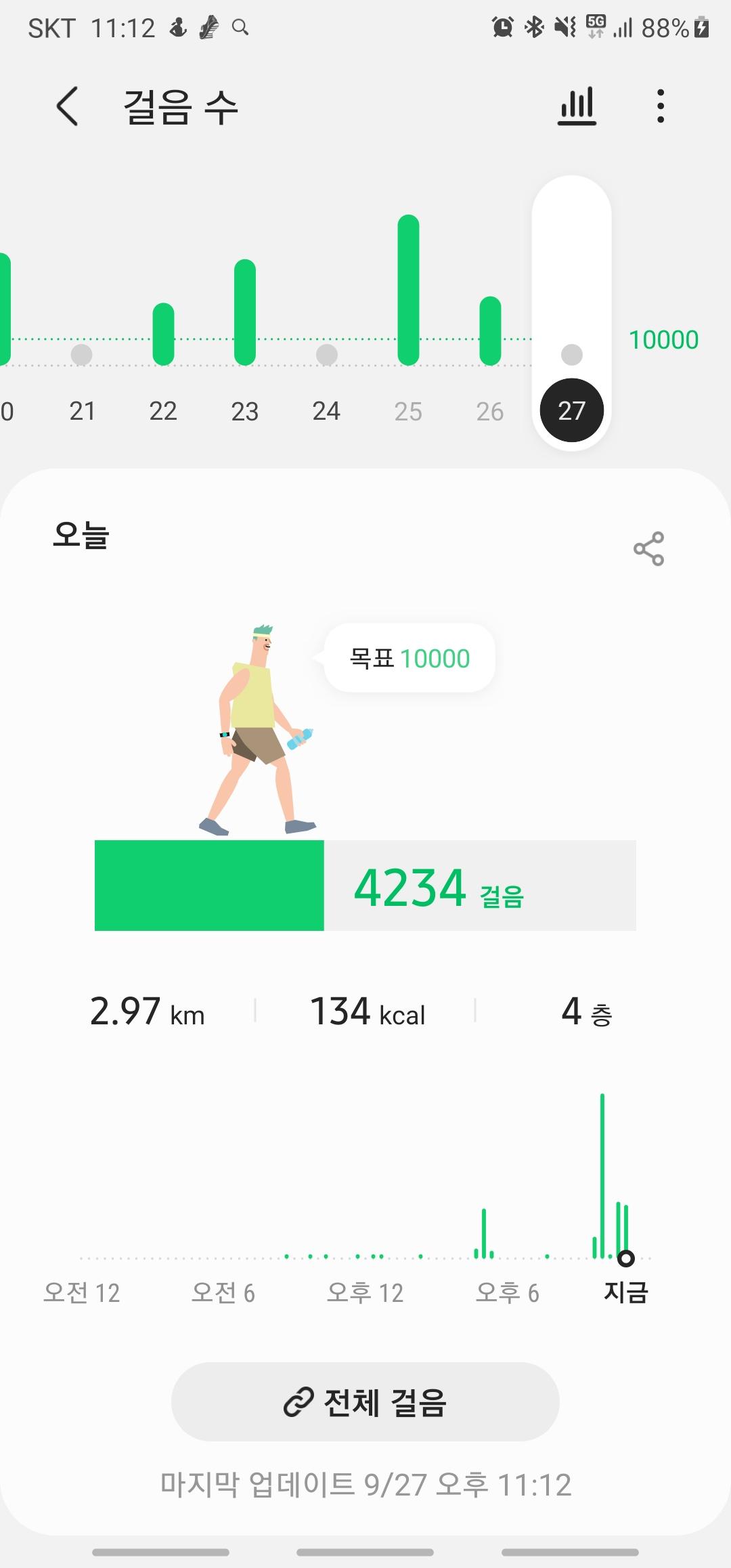Open the three-dot overflow menu
The width and height of the screenshot is (731, 1568).
pos(660,106)
